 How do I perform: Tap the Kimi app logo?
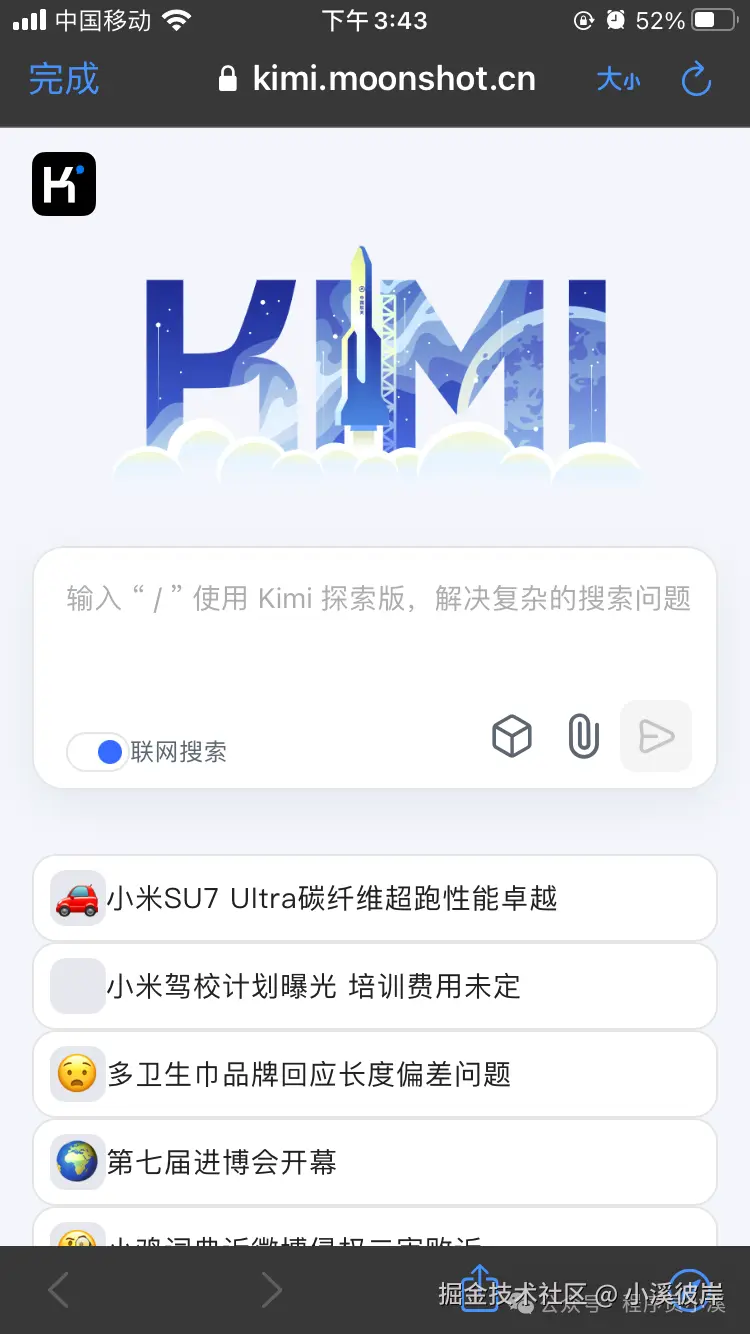point(63,184)
